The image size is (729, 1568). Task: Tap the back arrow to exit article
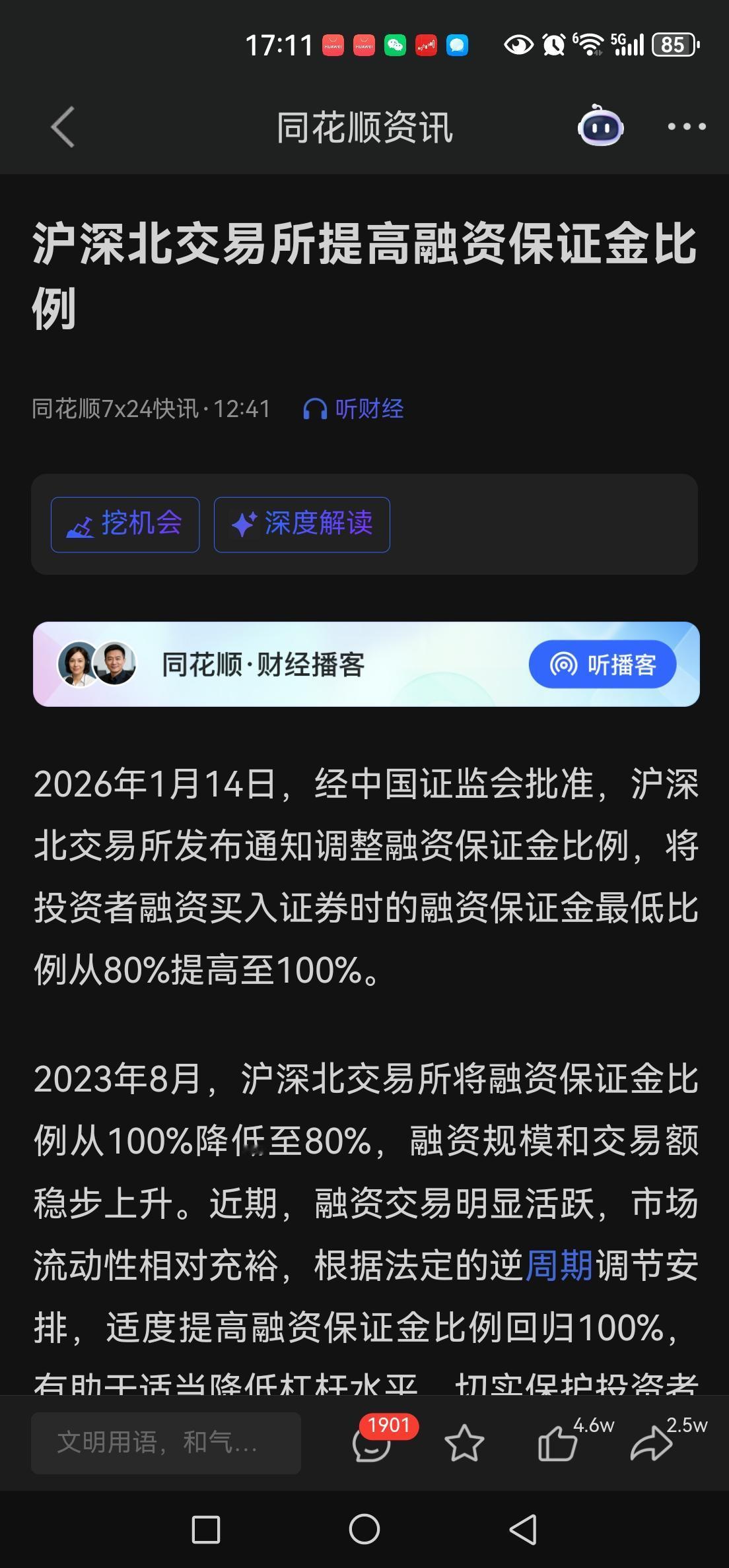61,126
